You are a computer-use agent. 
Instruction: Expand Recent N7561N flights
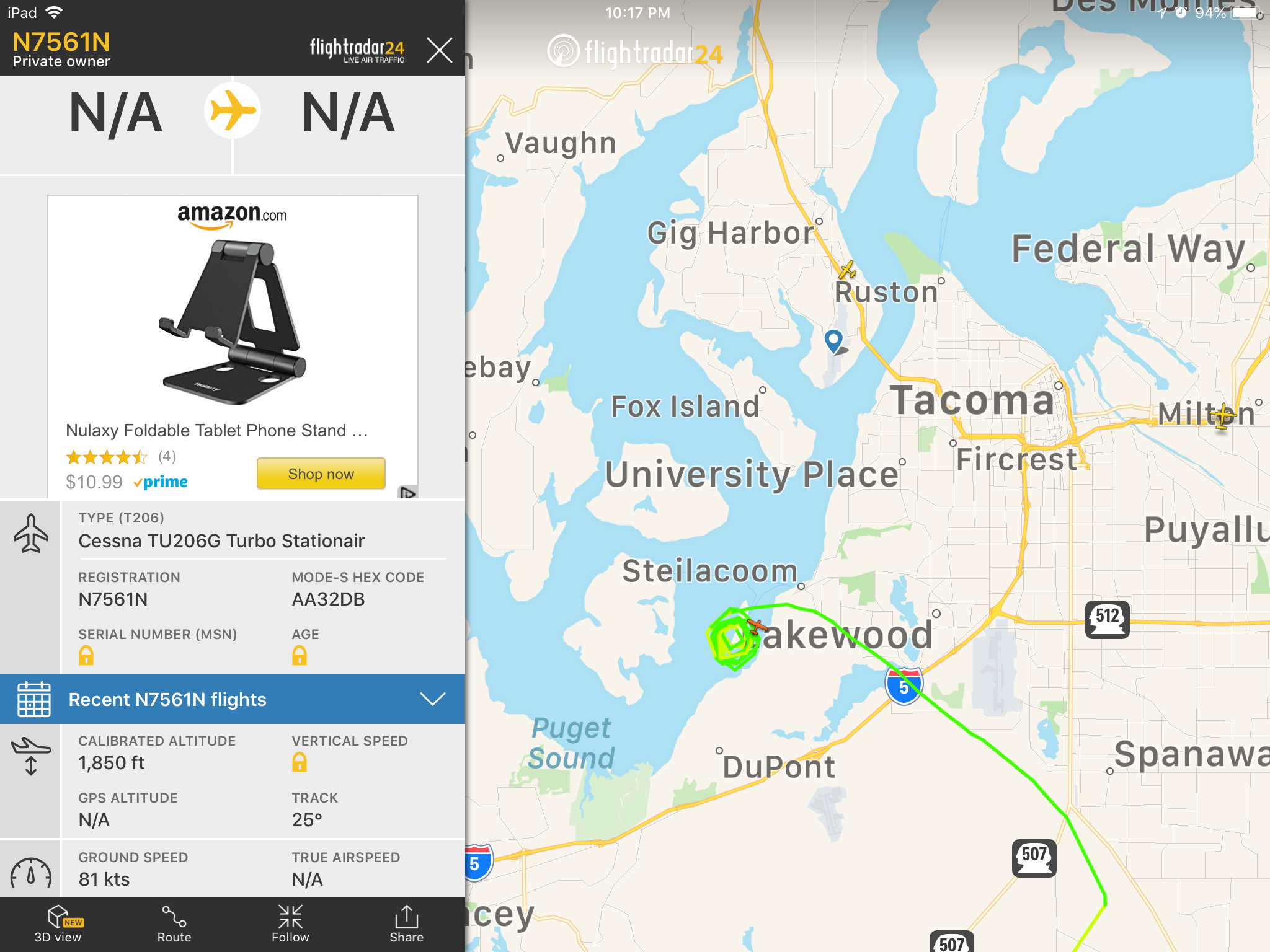tap(432, 699)
